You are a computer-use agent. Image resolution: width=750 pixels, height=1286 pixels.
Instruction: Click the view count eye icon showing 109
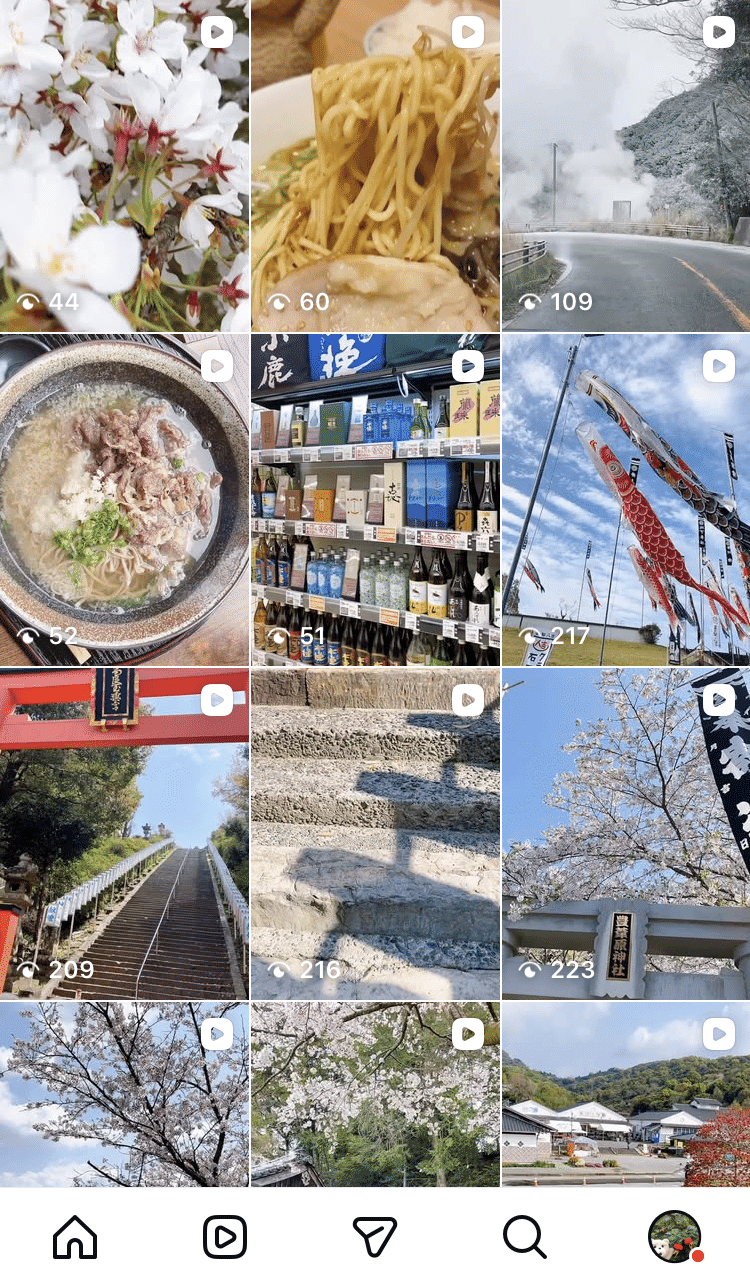pos(533,301)
